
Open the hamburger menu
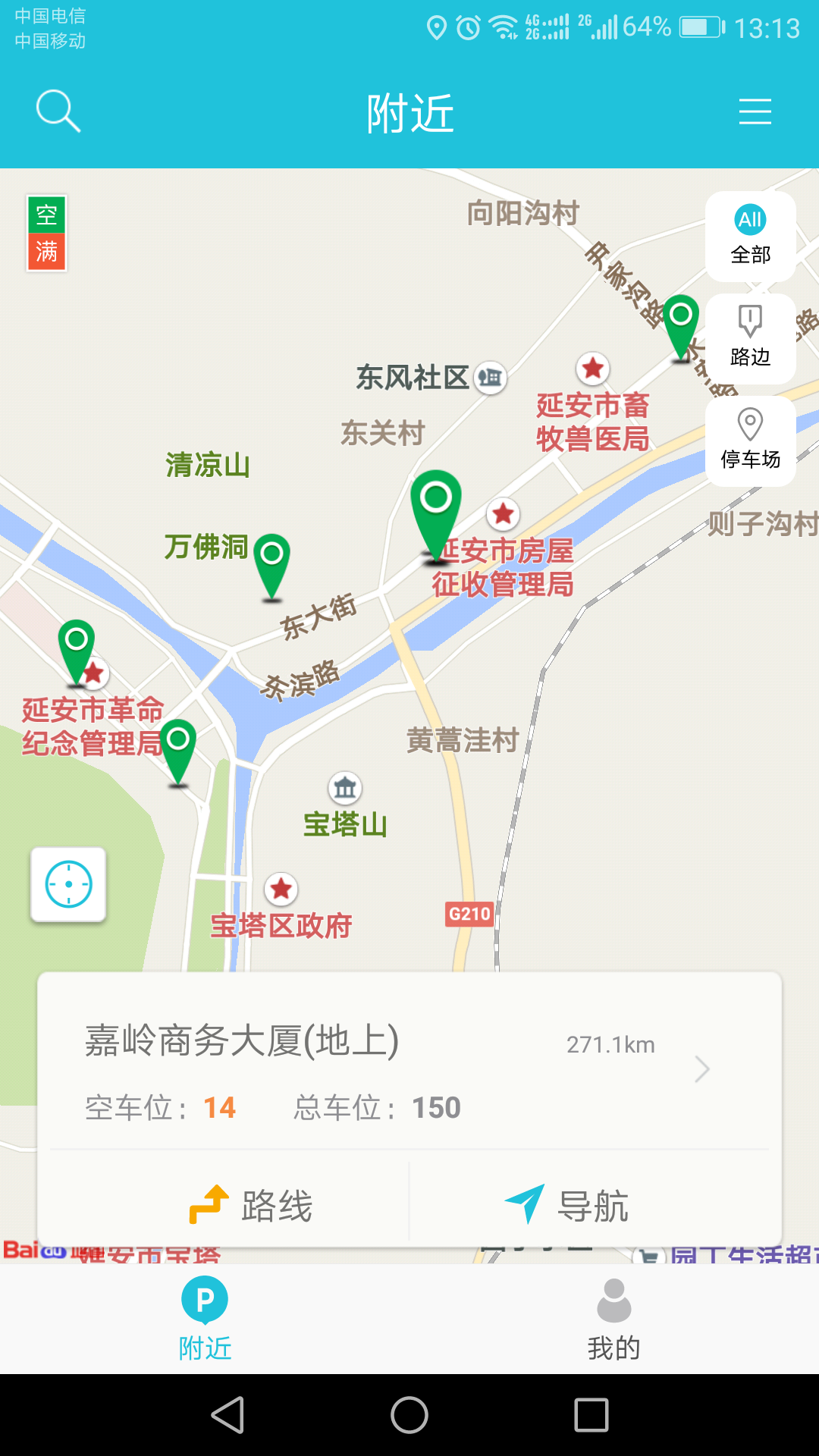pyautogui.click(x=755, y=111)
